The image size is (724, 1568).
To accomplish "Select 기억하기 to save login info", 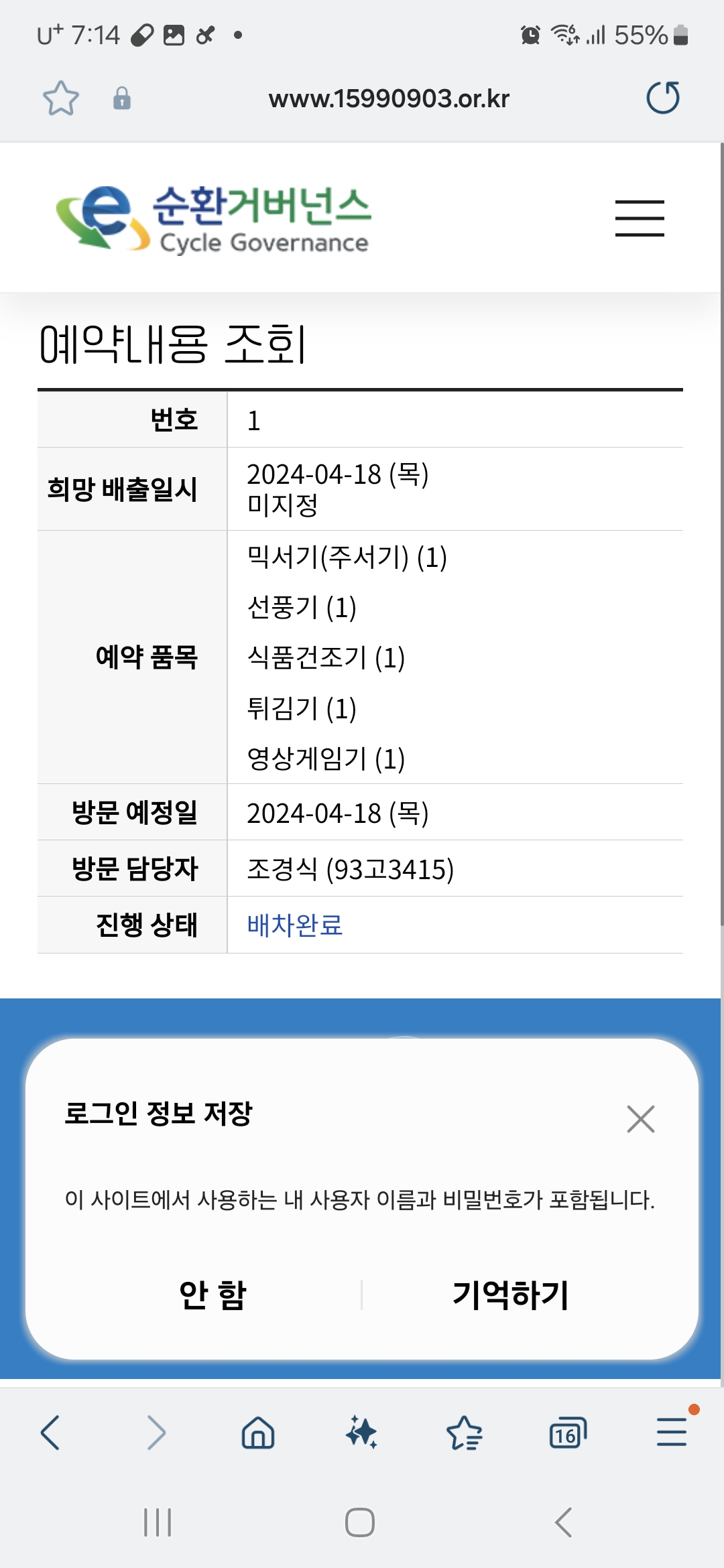I will (511, 1295).
